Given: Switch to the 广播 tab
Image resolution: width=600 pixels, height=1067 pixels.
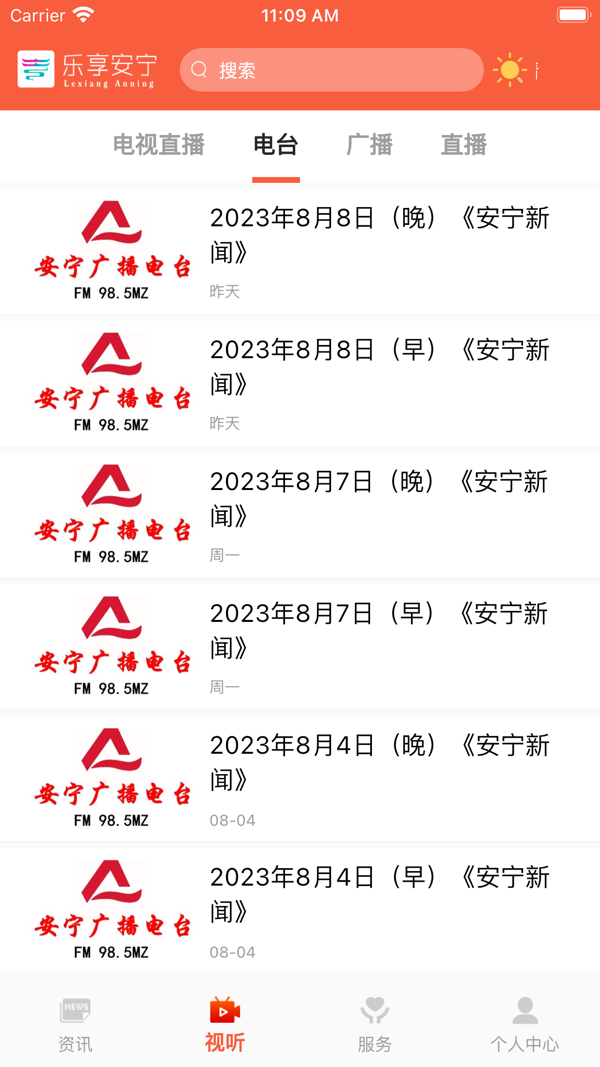Looking at the screenshot, I should 369,145.
